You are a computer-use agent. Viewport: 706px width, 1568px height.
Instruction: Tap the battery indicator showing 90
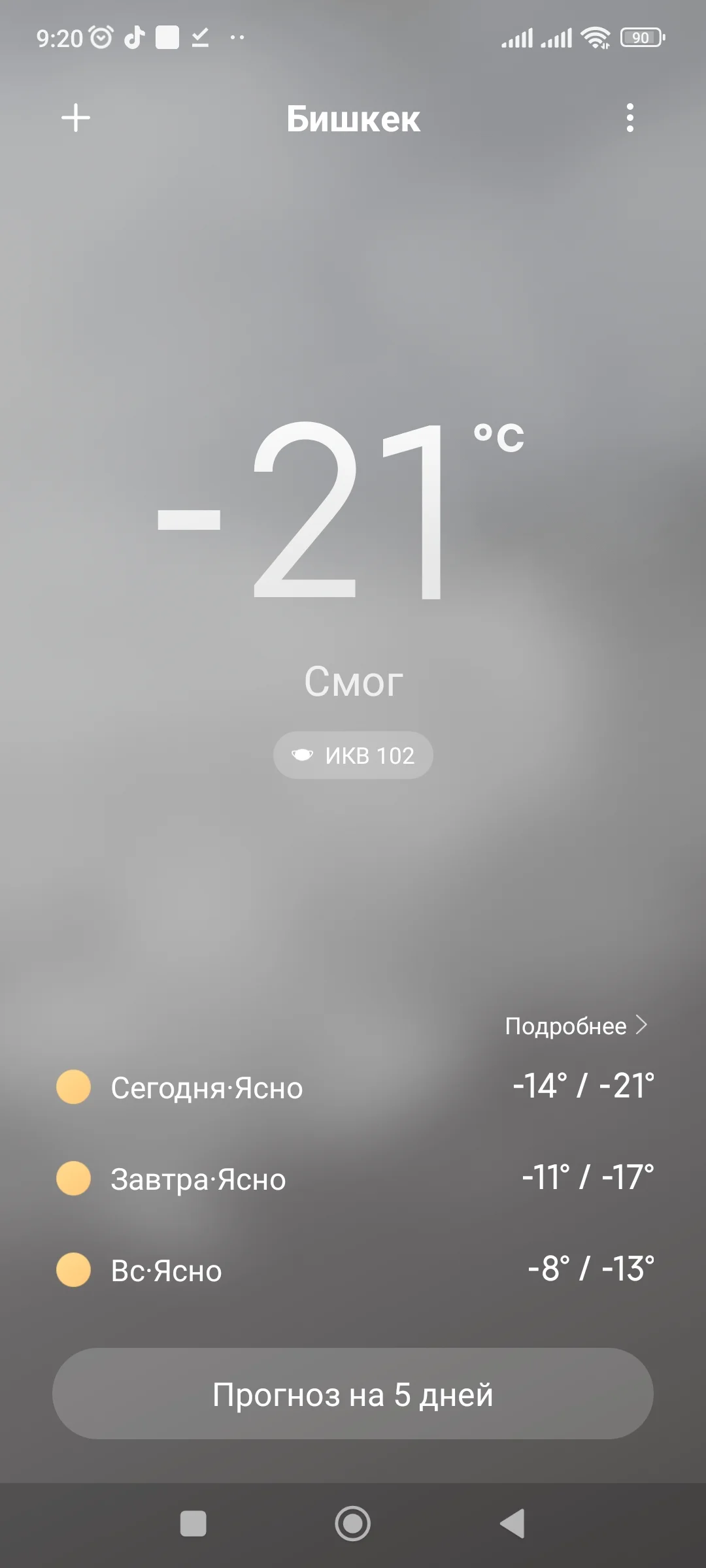pyautogui.click(x=641, y=37)
